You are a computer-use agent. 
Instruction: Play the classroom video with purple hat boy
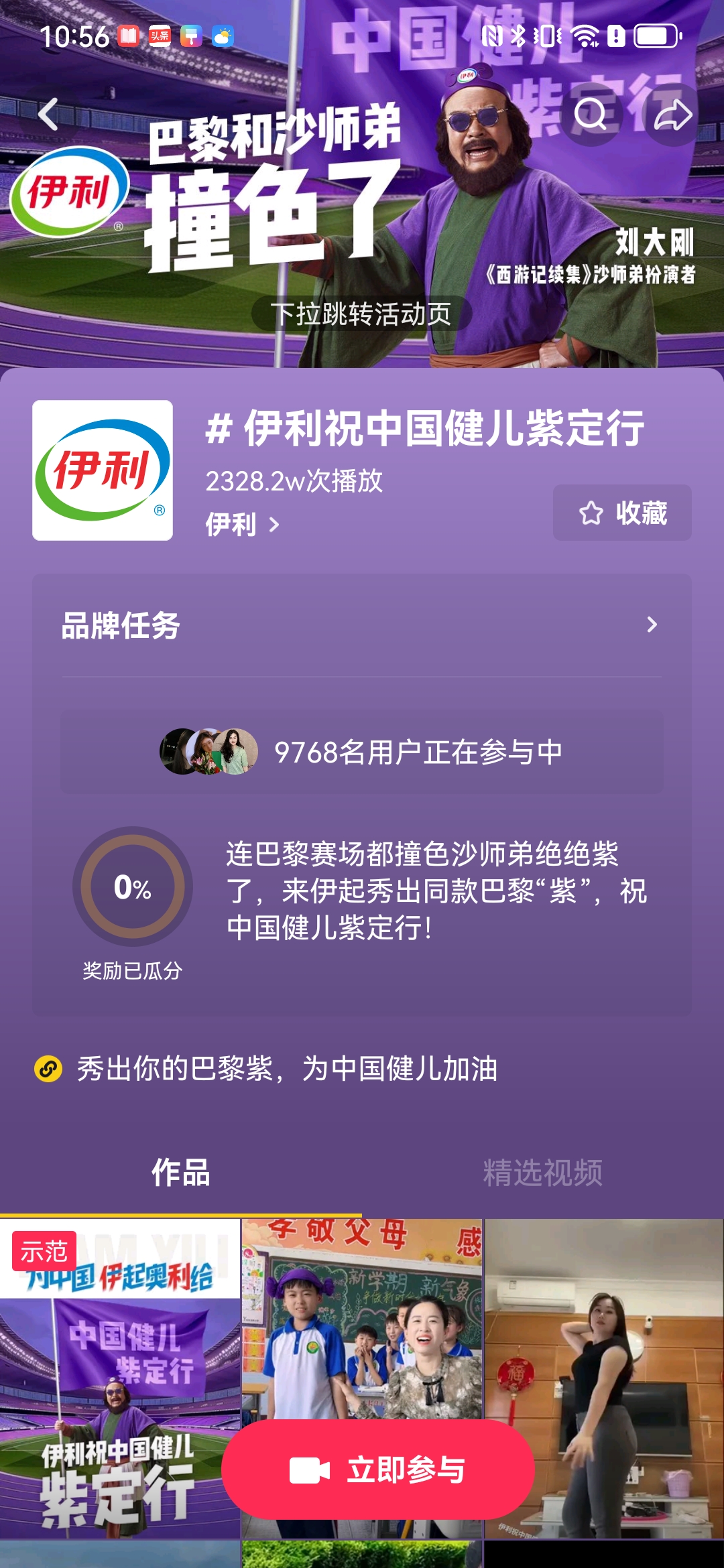[x=362, y=1313]
